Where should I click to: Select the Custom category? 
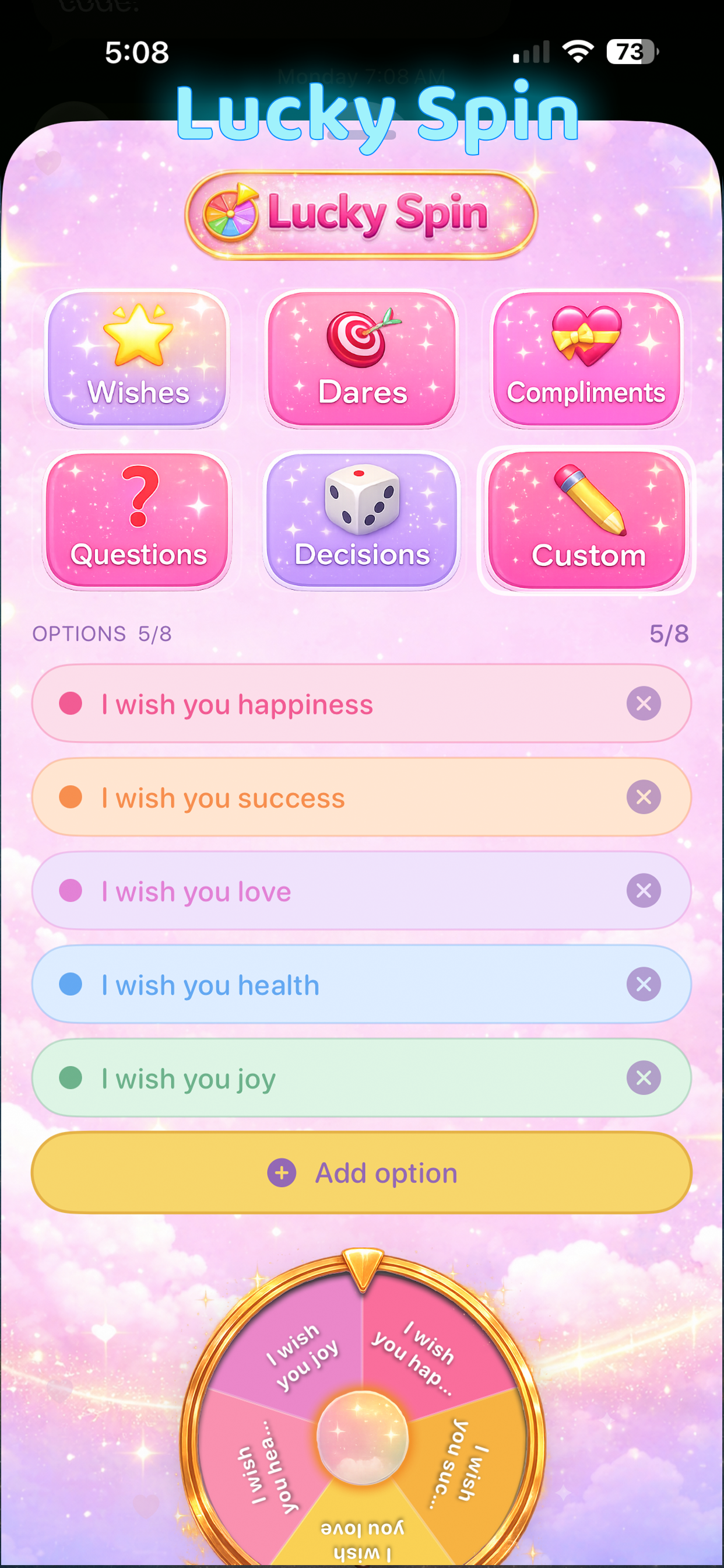tap(587, 521)
